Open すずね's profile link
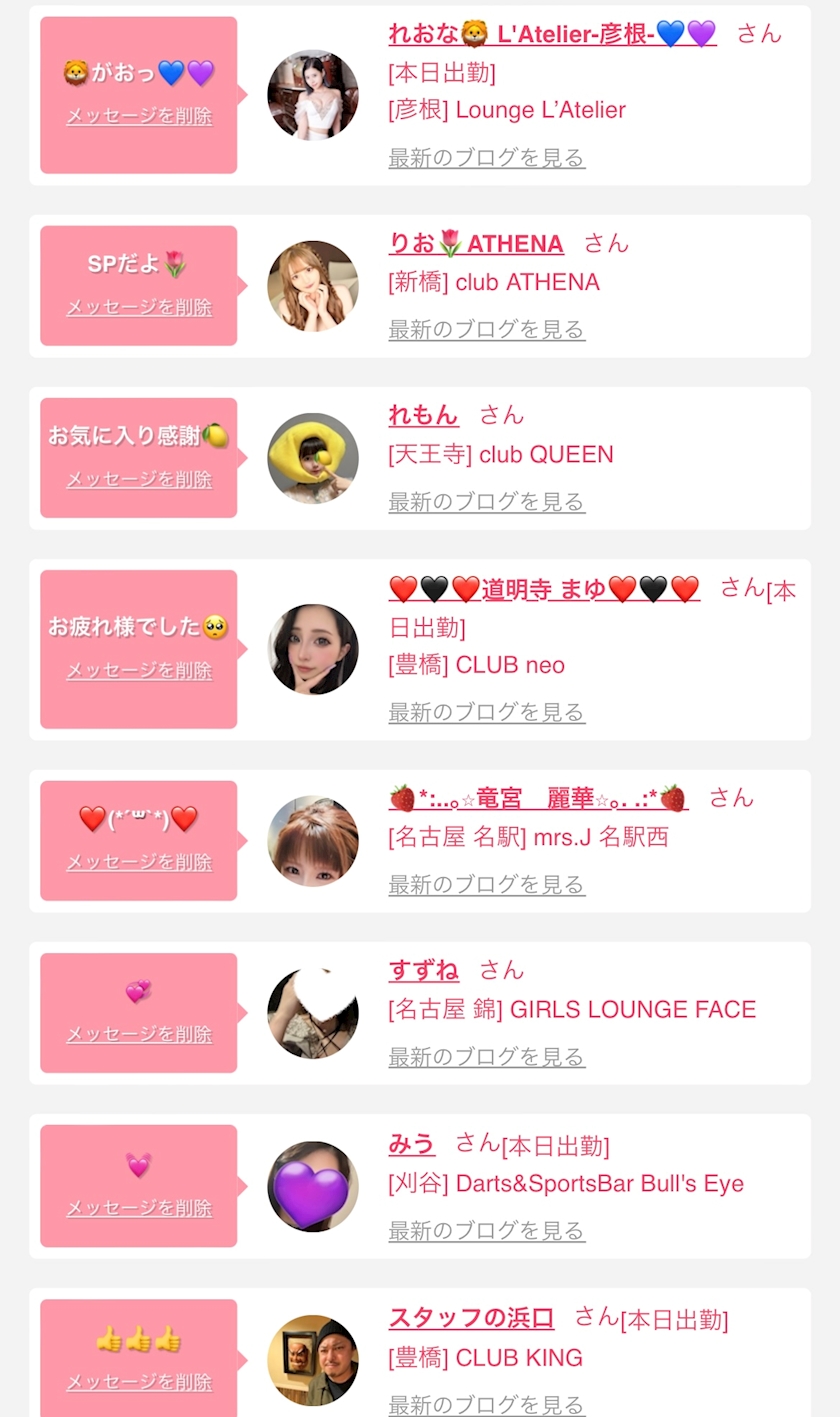The height and width of the screenshot is (1417, 840). (x=423, y=970)
